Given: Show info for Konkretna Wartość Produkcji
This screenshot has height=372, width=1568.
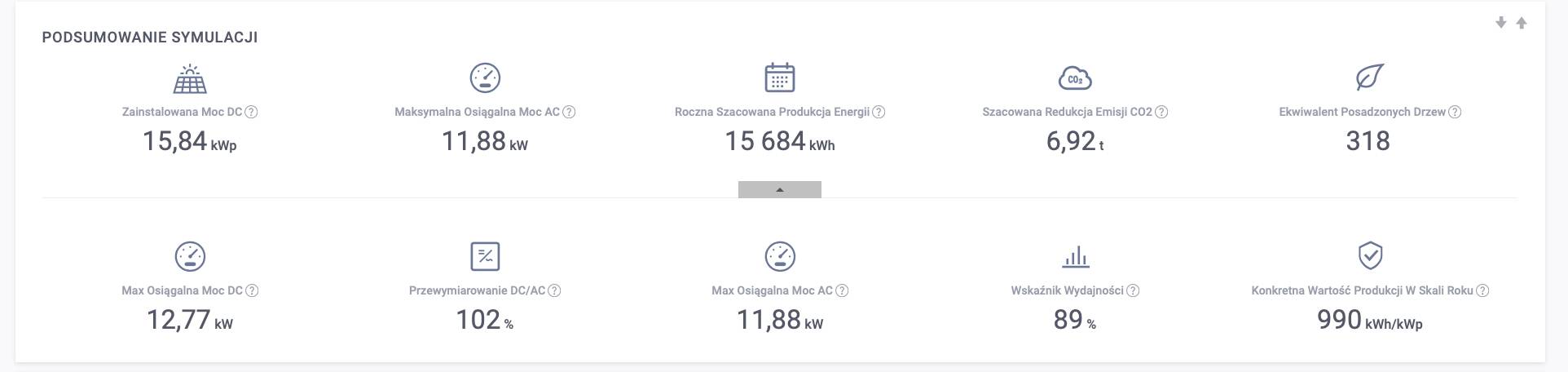Looking at the screenshot, I should [1482, 290].
